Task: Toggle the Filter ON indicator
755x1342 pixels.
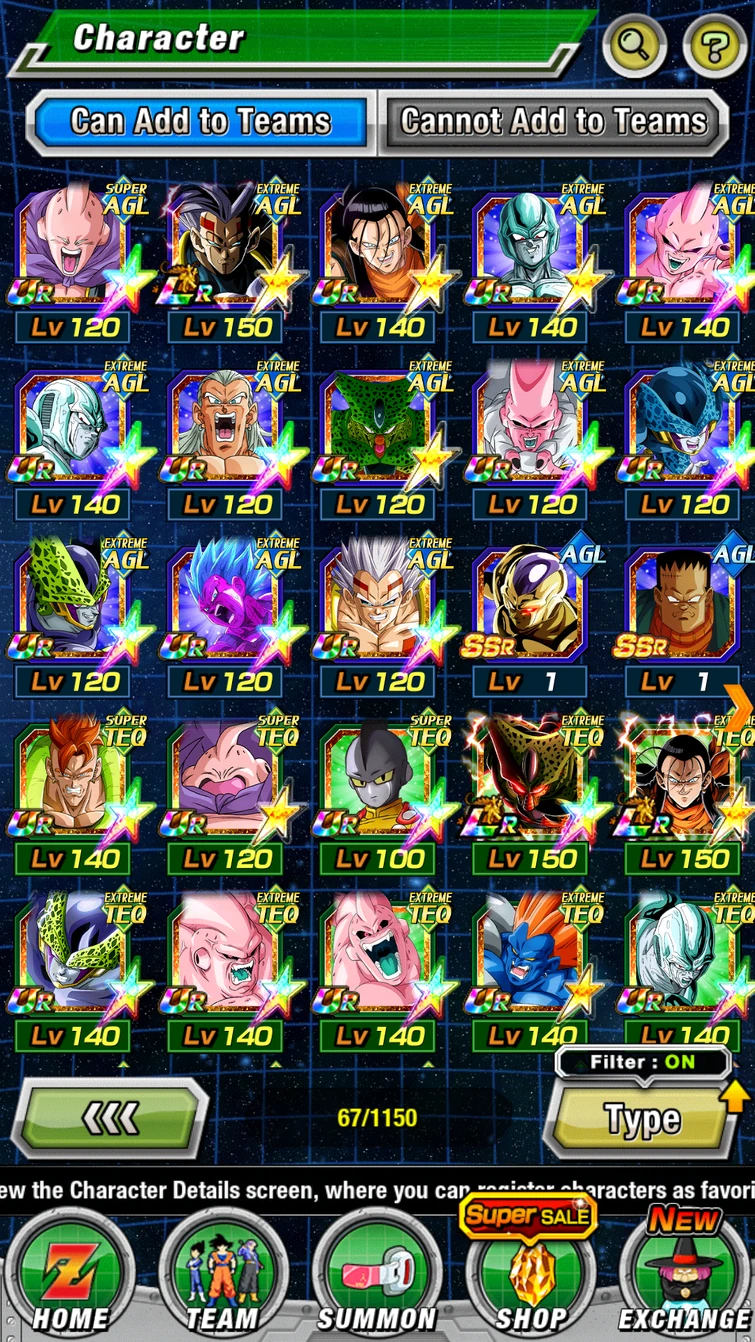Action: tap(645, 1062)
